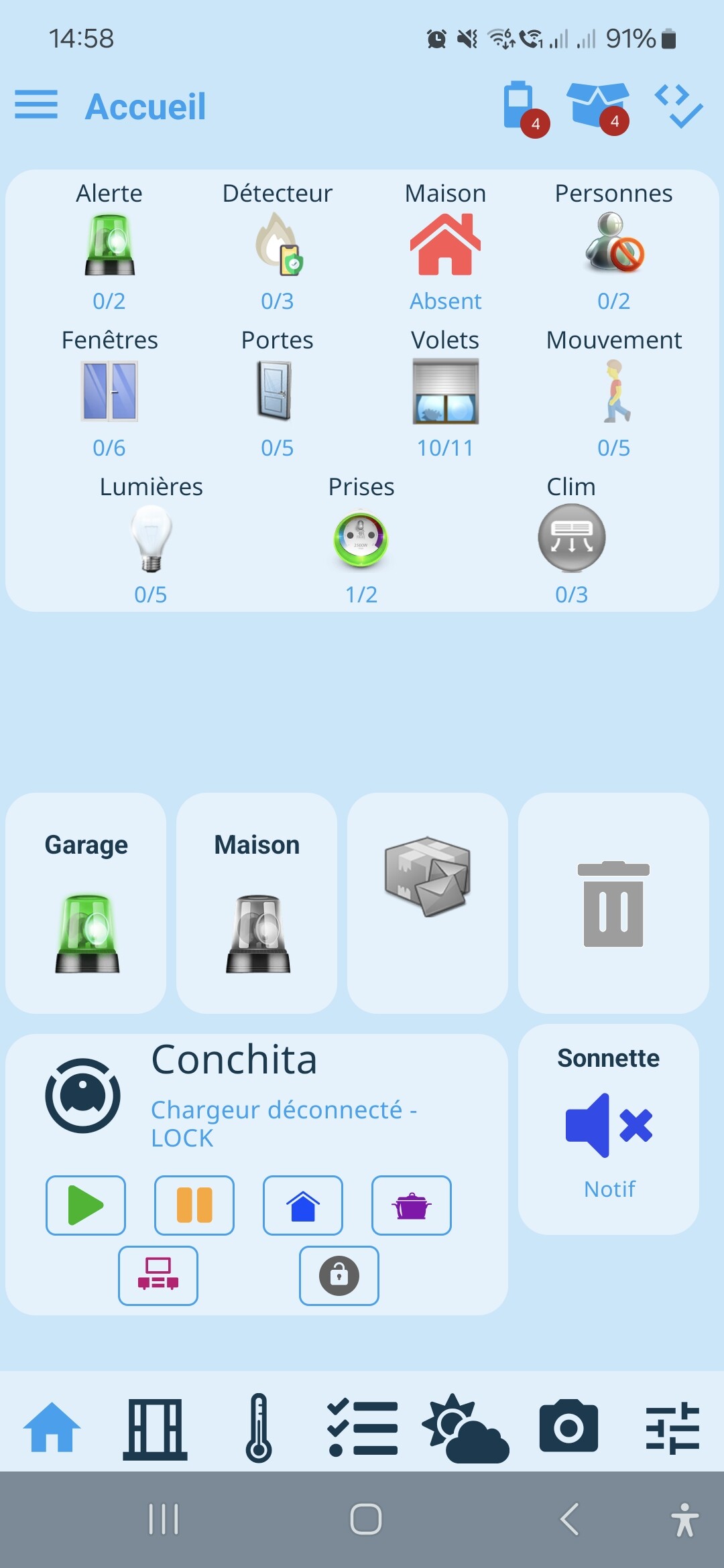Switch to the thermometer temperature tab
Screen dimensions: 724x1568
tap(259, 1427)
